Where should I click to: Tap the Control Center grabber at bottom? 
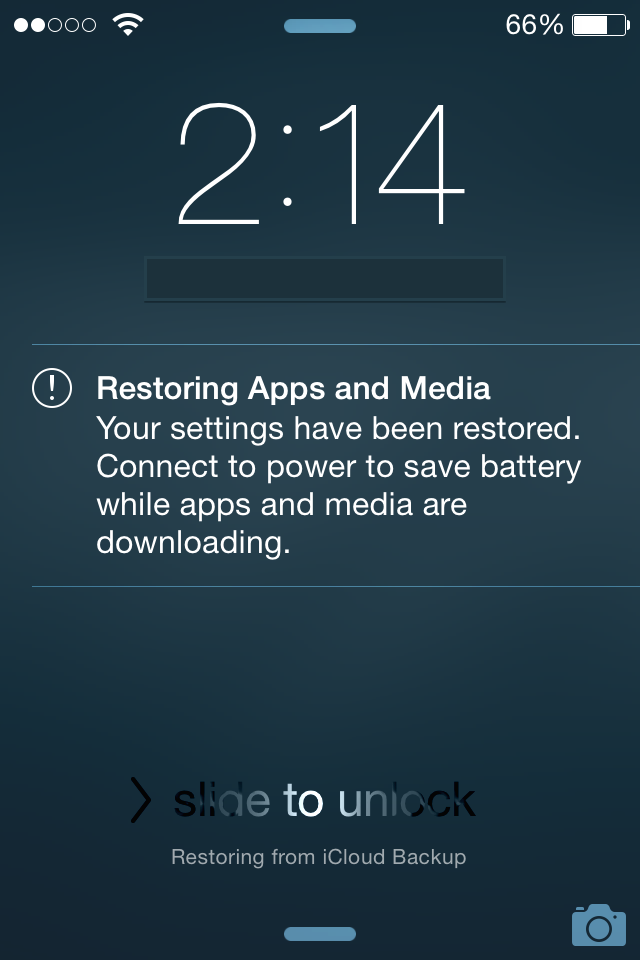point(320,934)
